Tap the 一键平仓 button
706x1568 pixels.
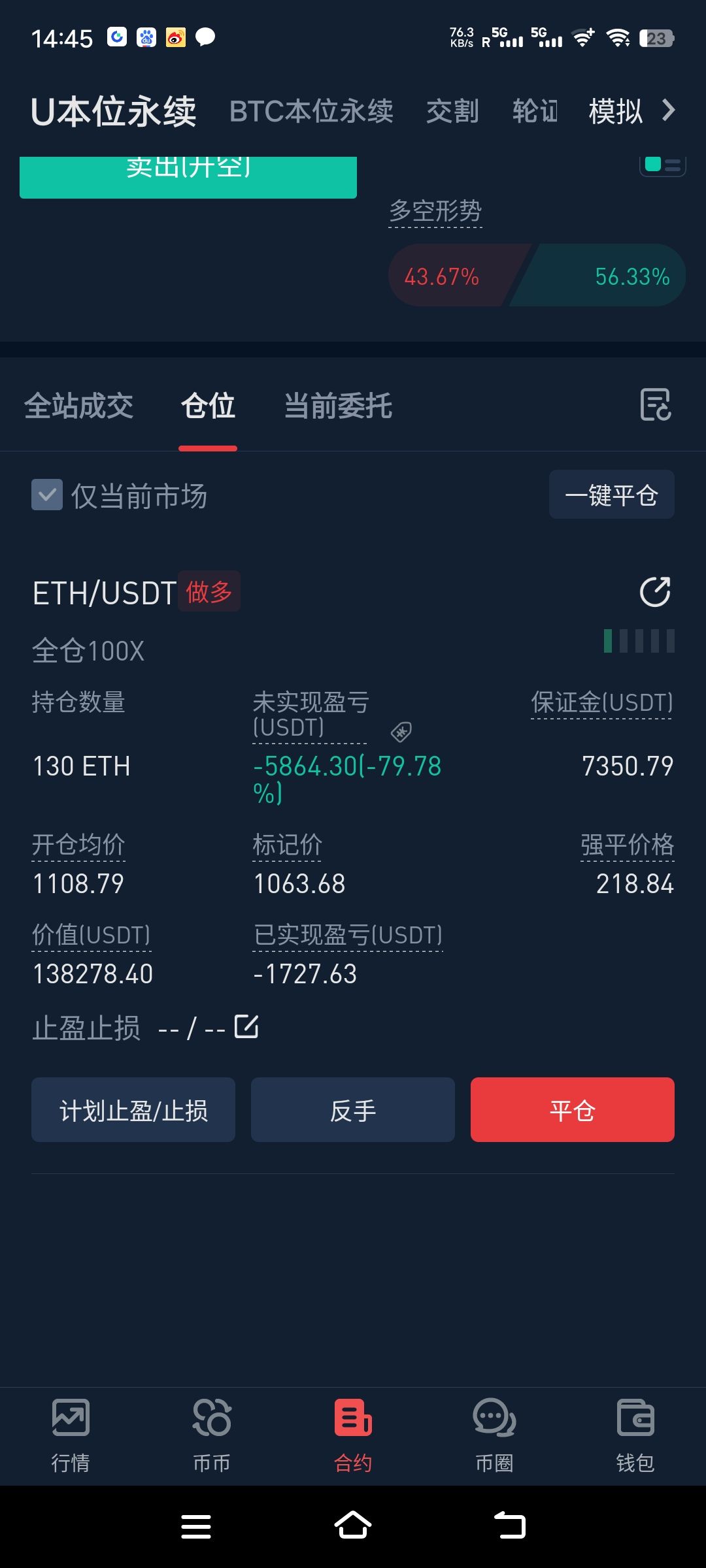611,494
